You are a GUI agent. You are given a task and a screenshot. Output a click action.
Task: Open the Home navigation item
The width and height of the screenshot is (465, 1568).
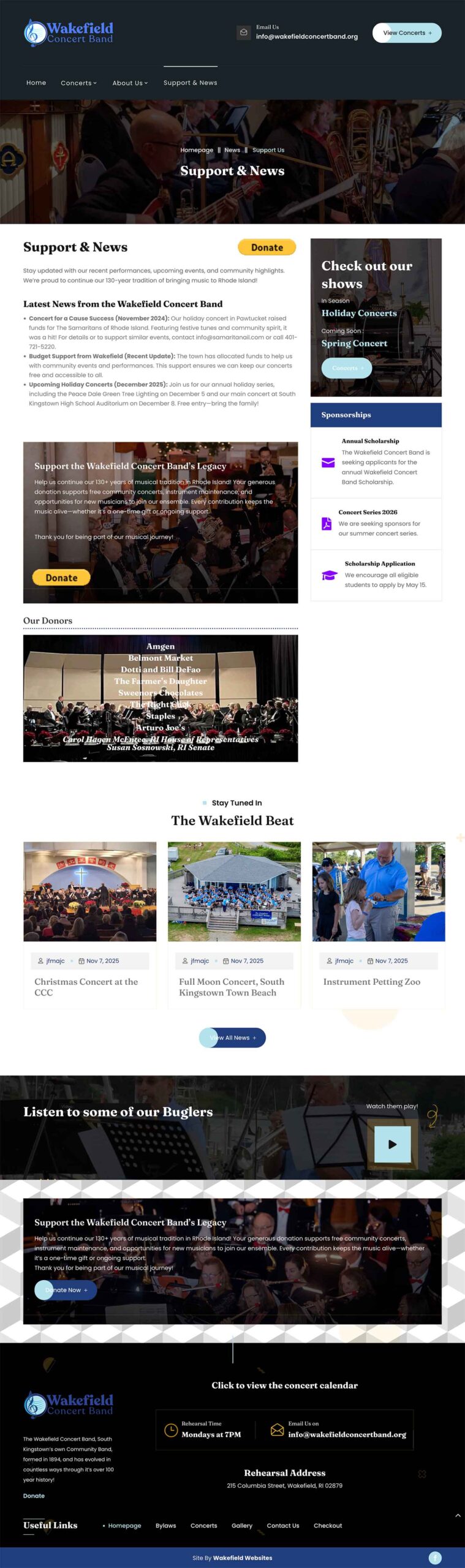(x=36, y=83)
